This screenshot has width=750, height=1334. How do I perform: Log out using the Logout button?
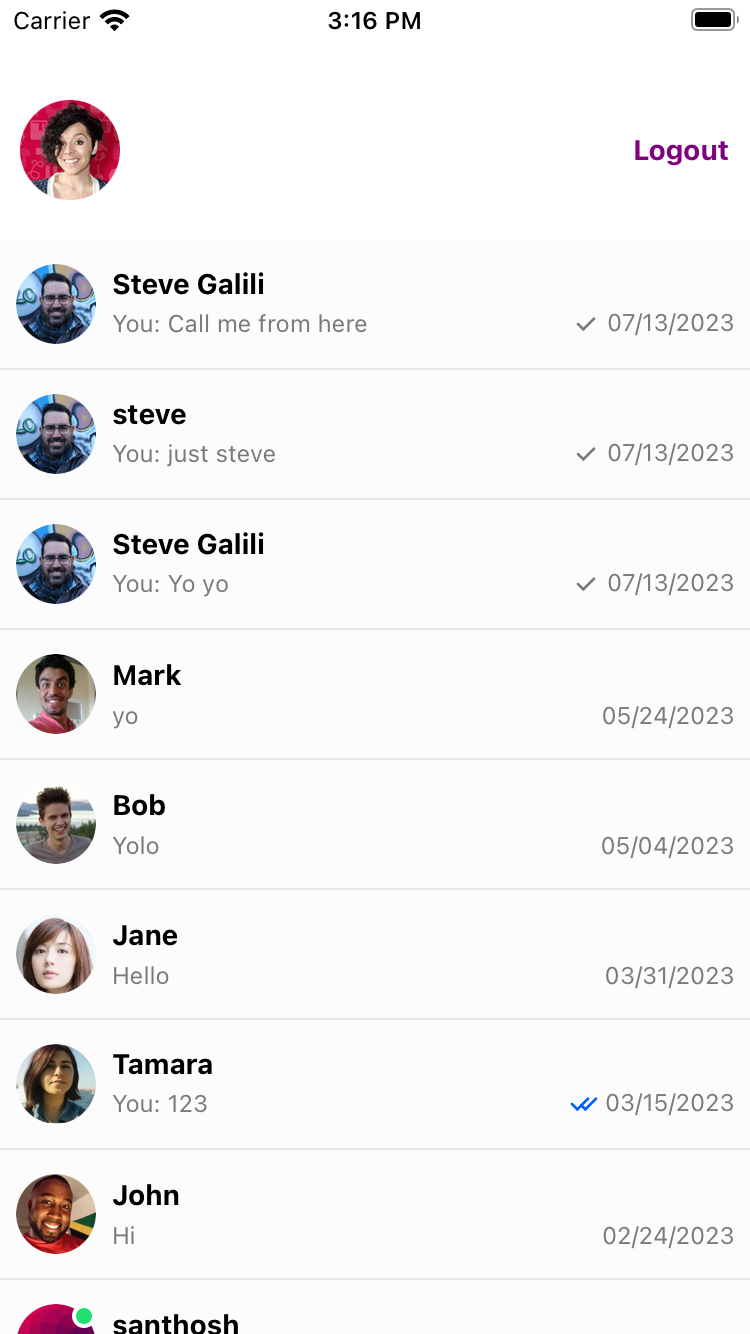coord(680,150)
